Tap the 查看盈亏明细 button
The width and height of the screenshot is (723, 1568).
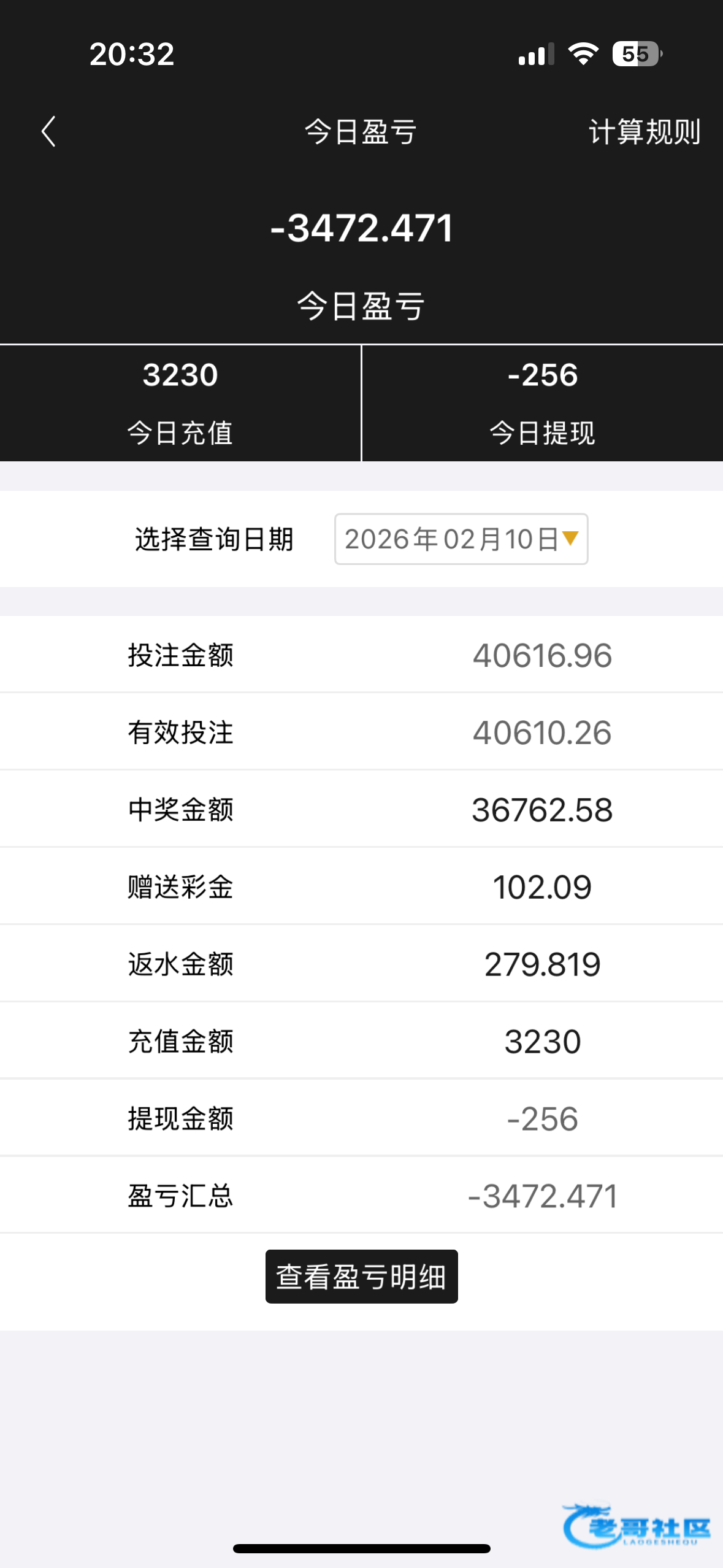click(x=361, y=1277)
